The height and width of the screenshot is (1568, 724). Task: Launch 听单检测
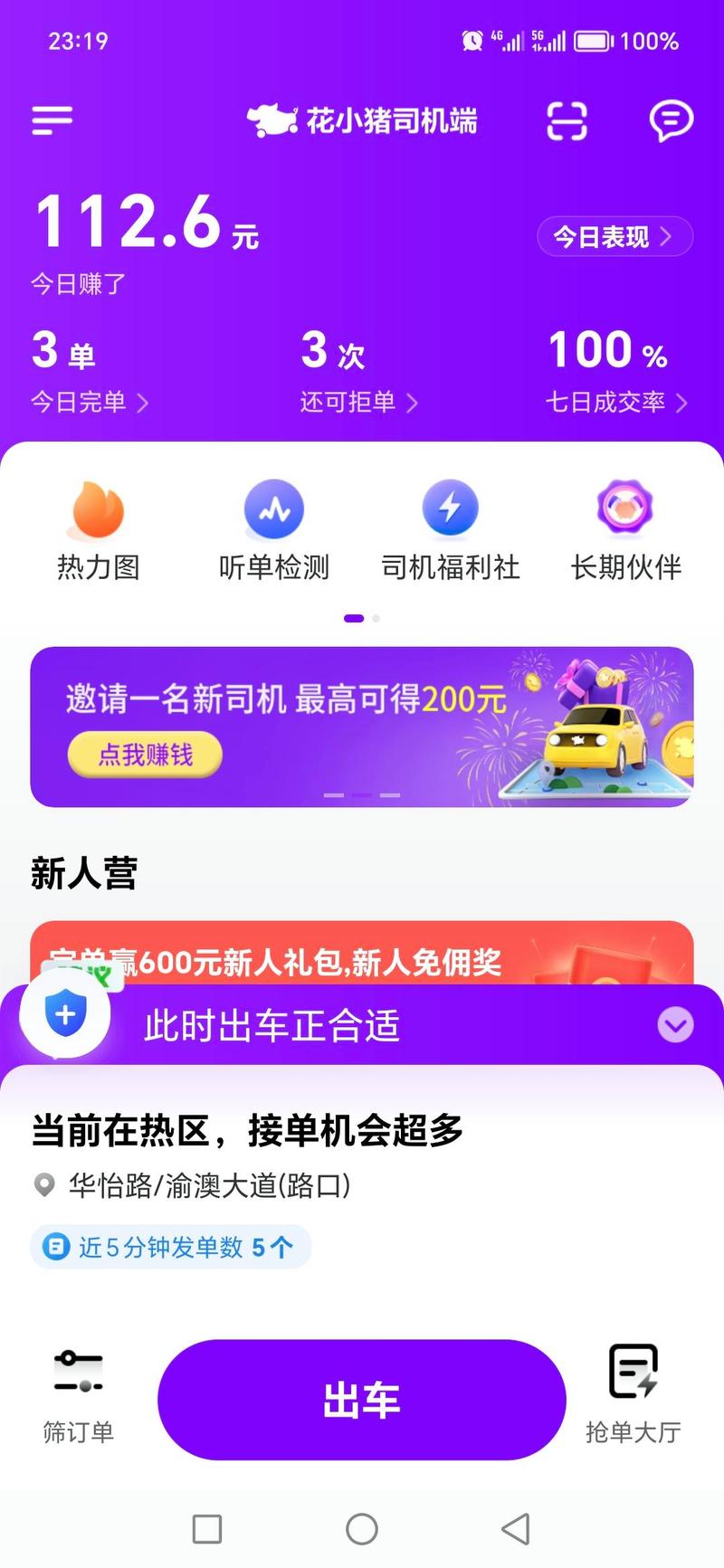coord(273,531)
